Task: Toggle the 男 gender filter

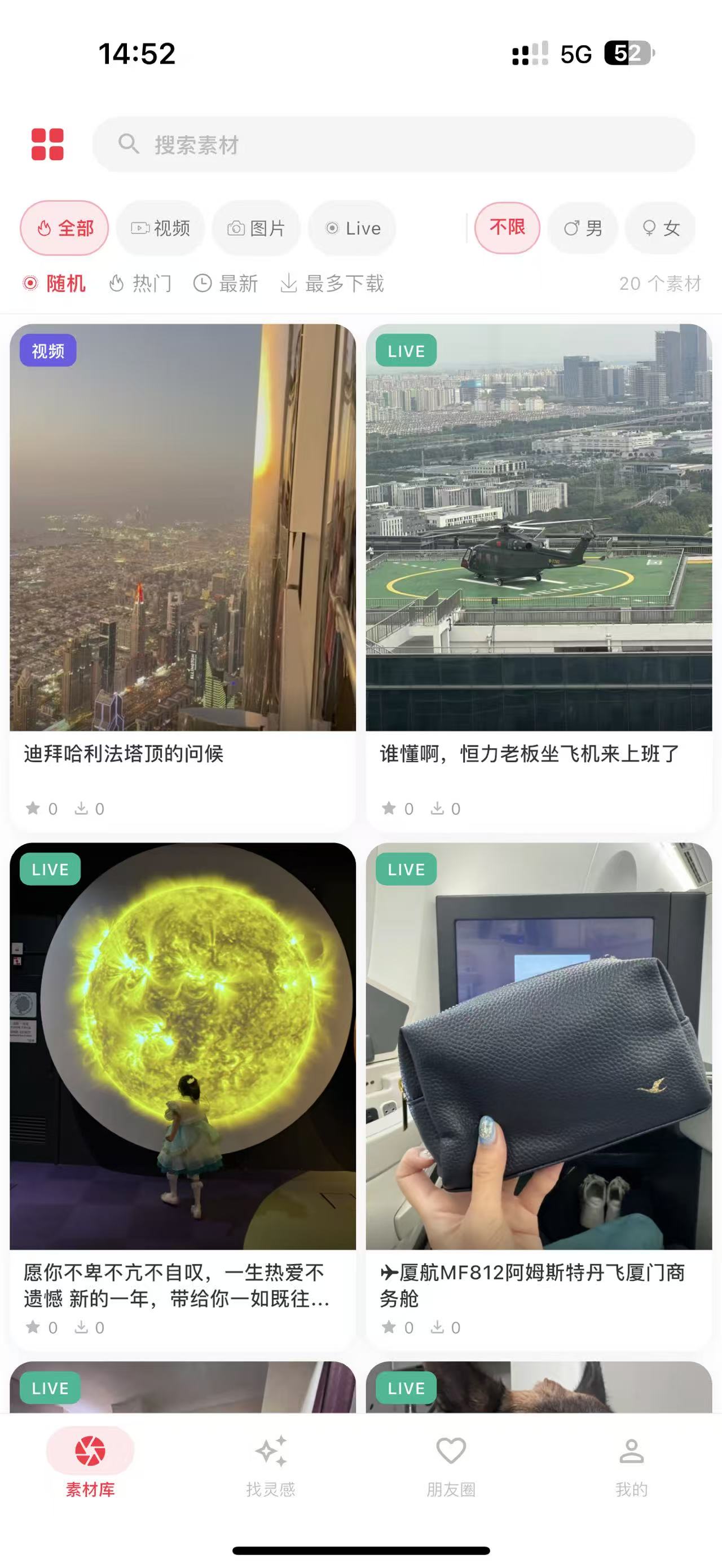Action: pyautogui.click(x=582, y=228)
